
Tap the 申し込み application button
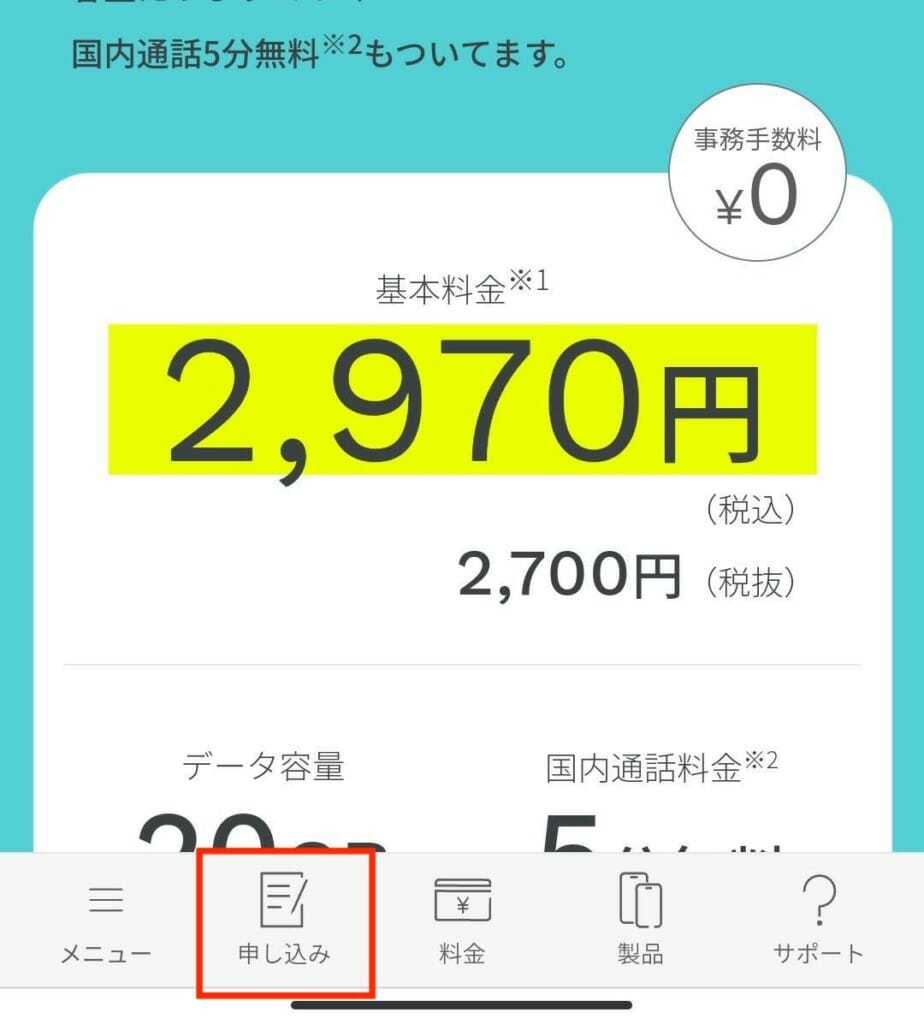tap(284, 921)
